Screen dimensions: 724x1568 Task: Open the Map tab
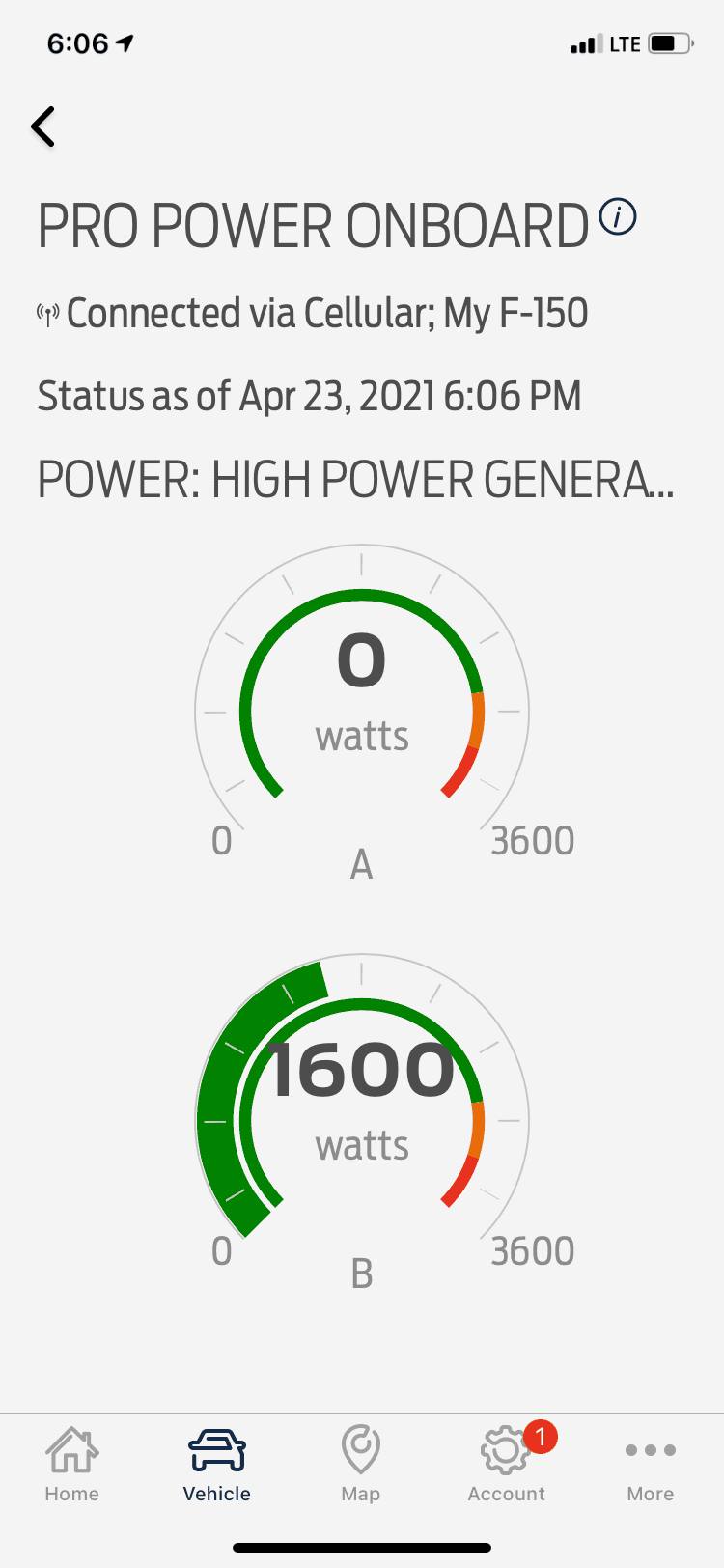click(360, 1465)
